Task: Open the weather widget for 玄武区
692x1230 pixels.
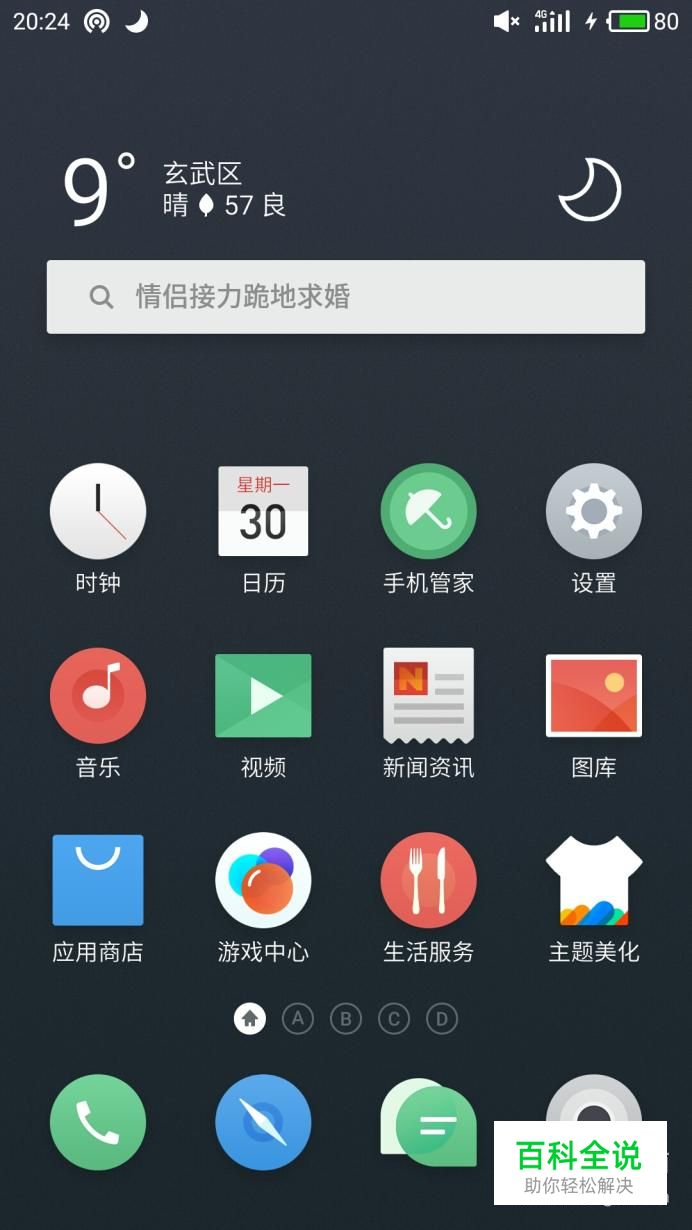Action: [x=200, y=190]
